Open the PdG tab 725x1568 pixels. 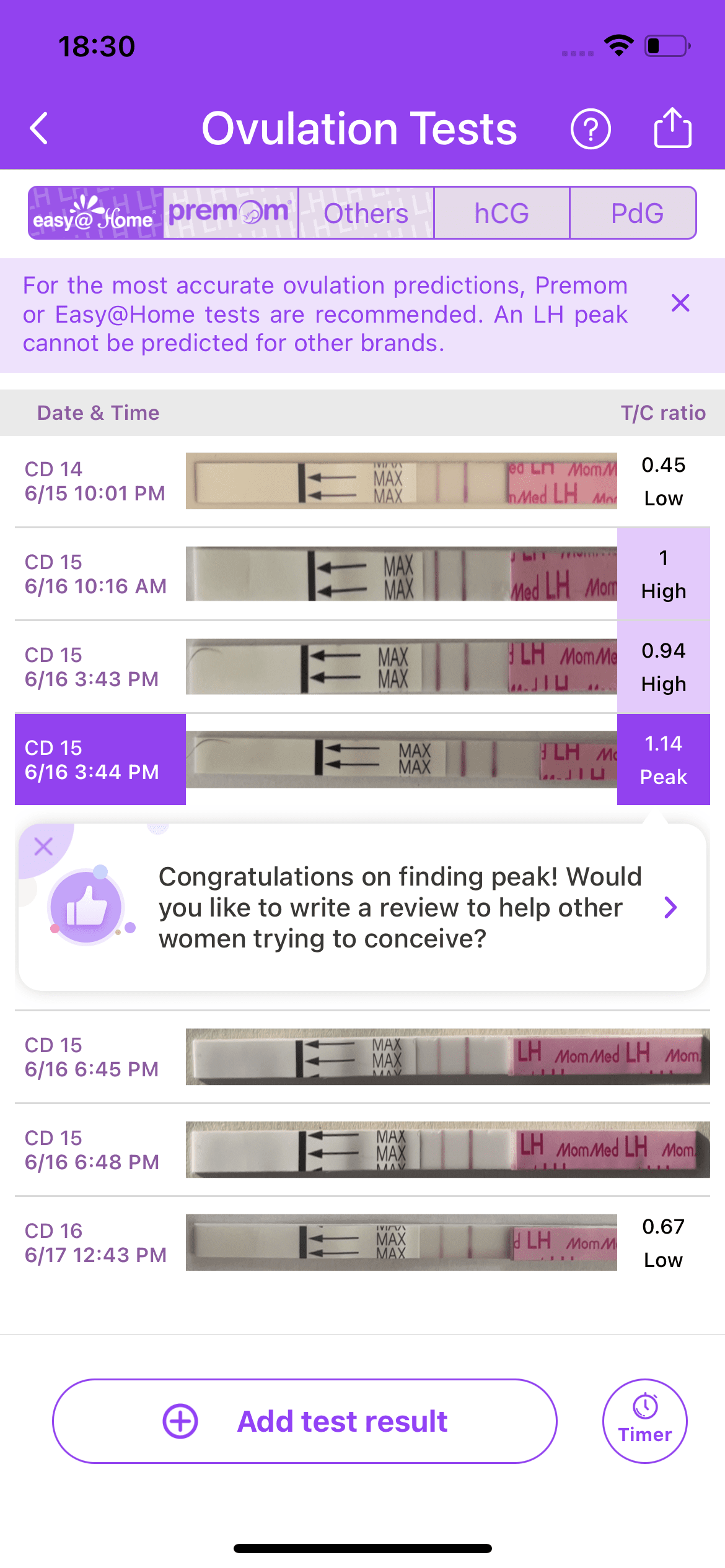click(x=636, y=213)
